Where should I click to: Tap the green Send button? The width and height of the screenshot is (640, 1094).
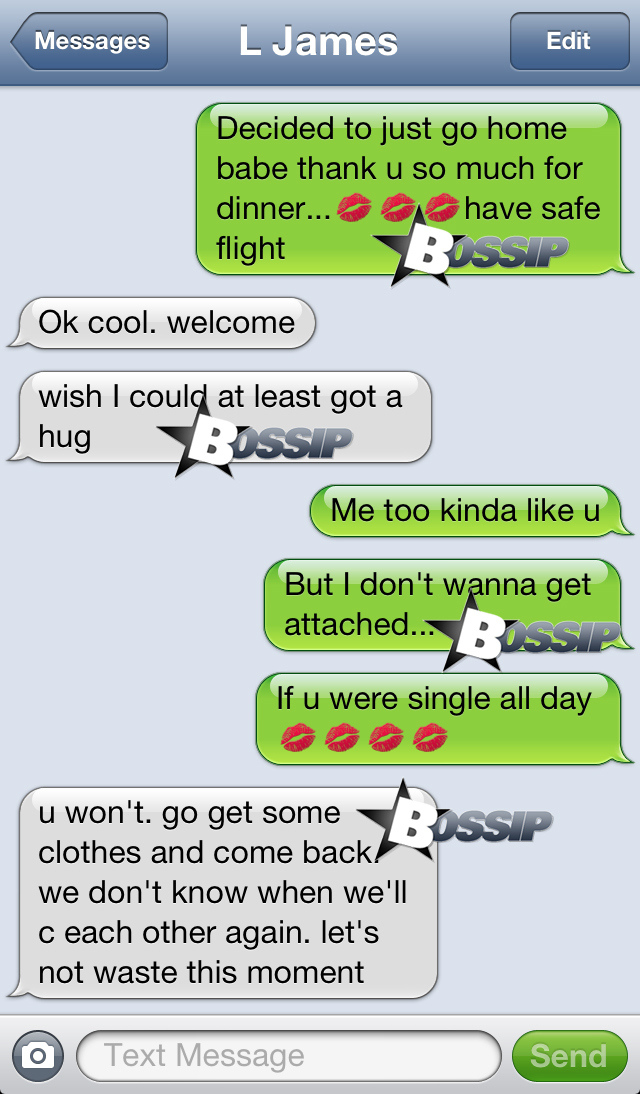pyautogui.click(x=568, y=1056)
